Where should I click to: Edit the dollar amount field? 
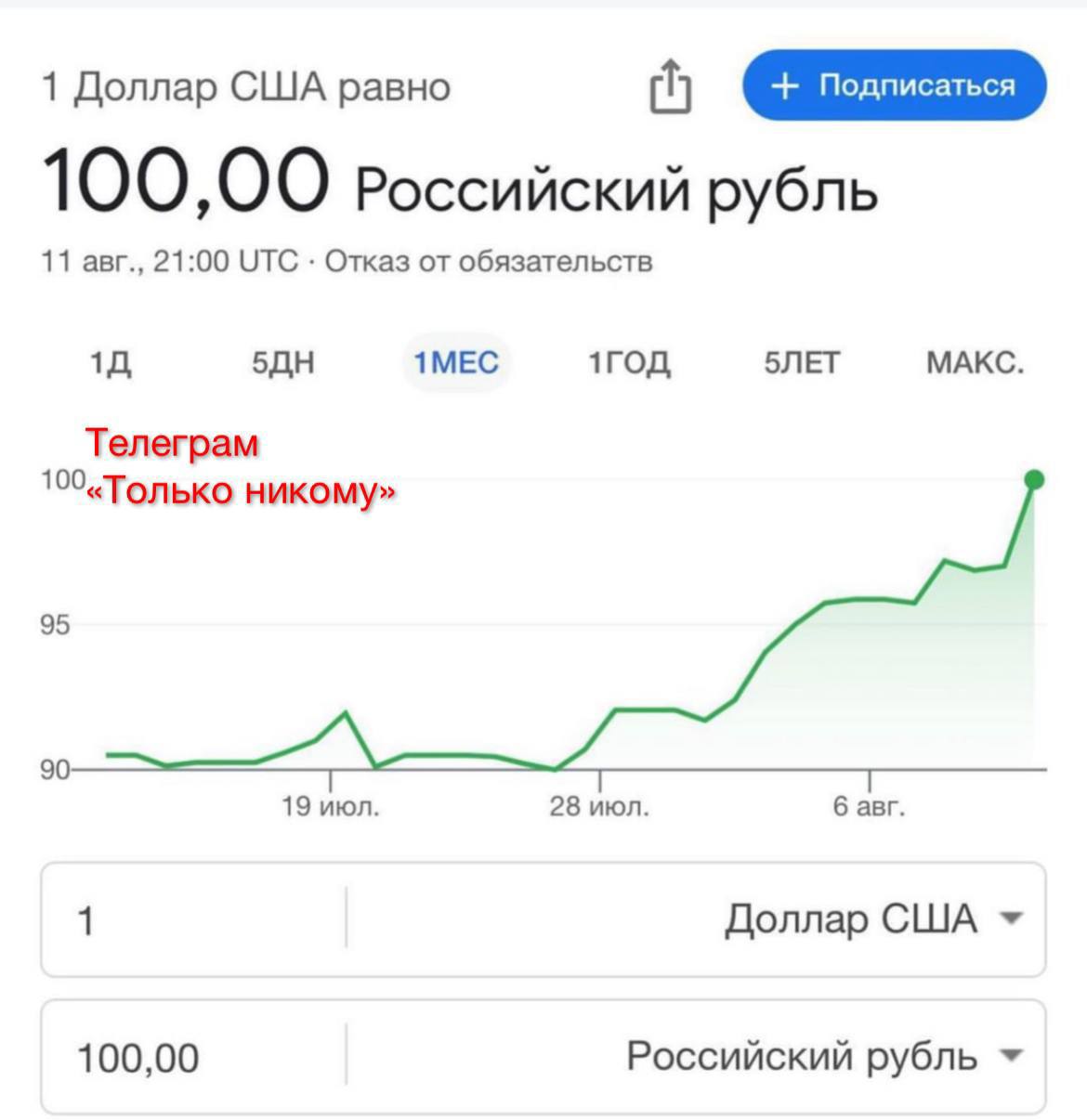coord(190,919)
